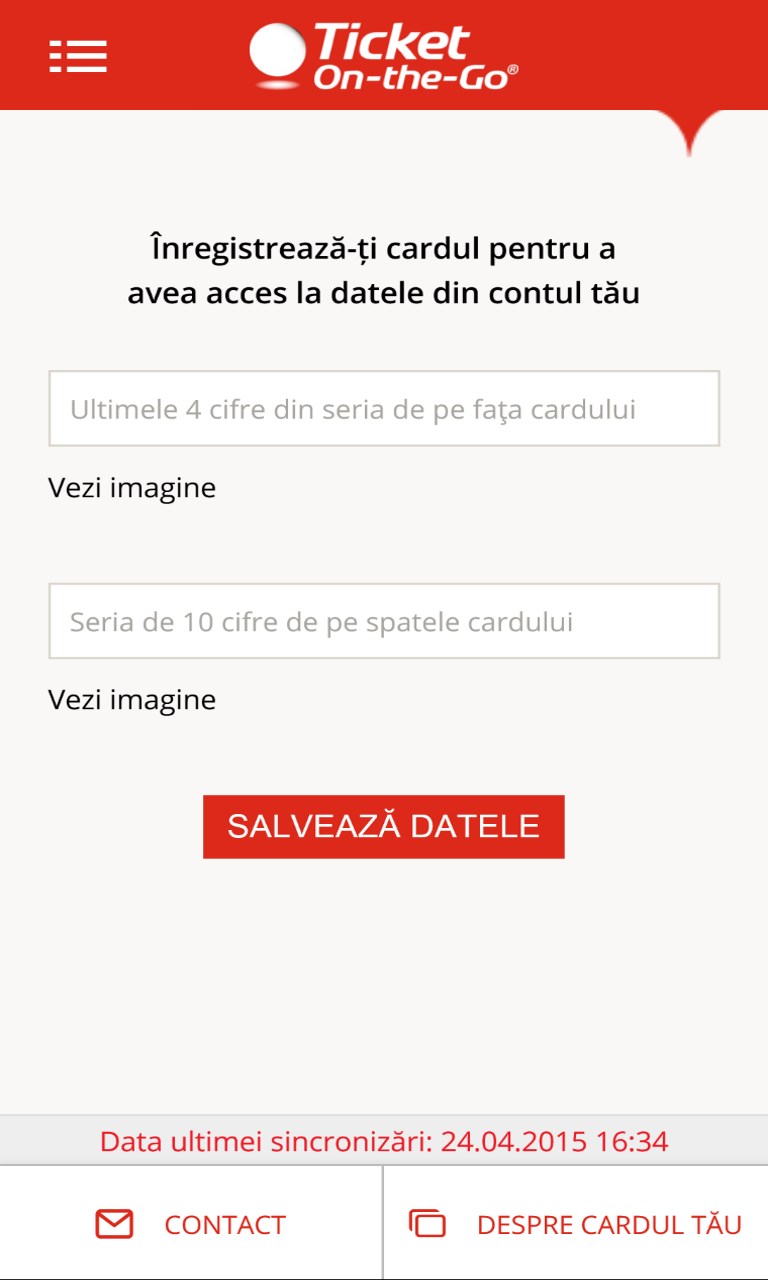Focus the 10-digit card series field
This screenshot has width=768, height=1280.
(384, 621)
